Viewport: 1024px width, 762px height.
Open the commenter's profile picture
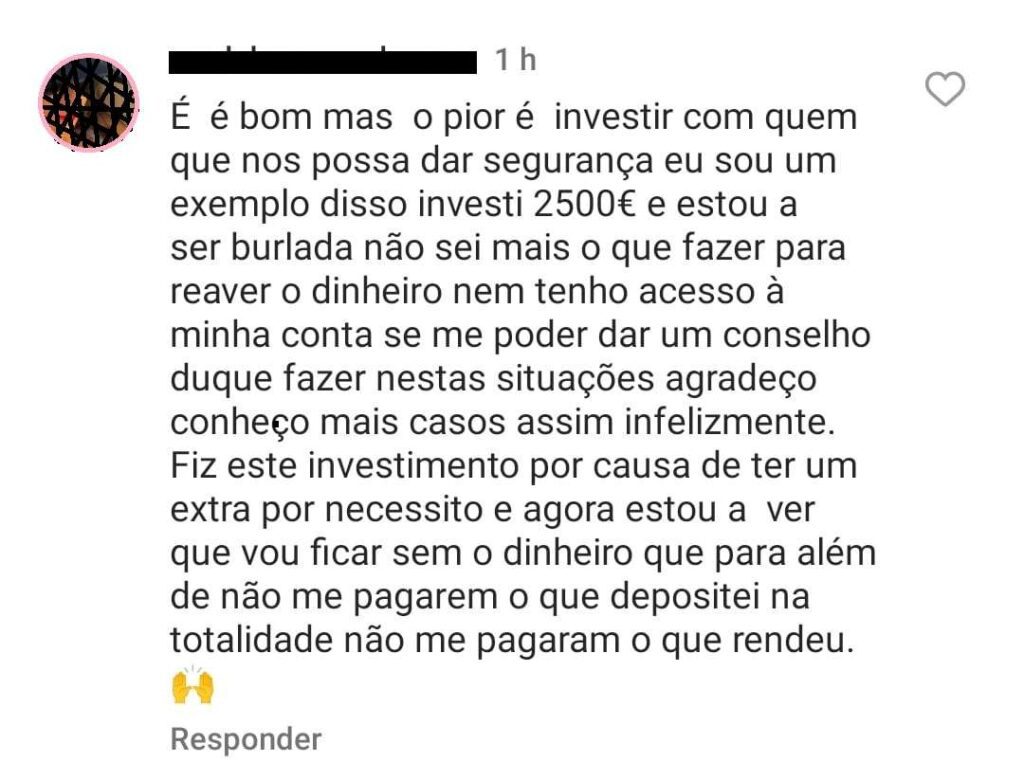(x=89, y=103)
